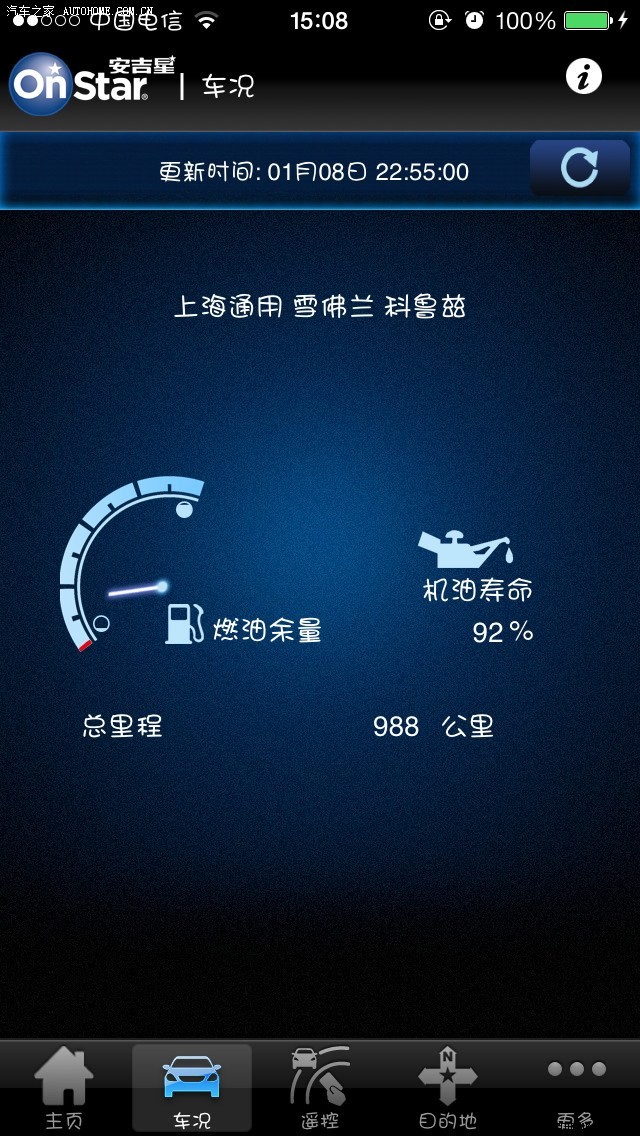Open the 遥控 remote control tab

coord(320,1088)
